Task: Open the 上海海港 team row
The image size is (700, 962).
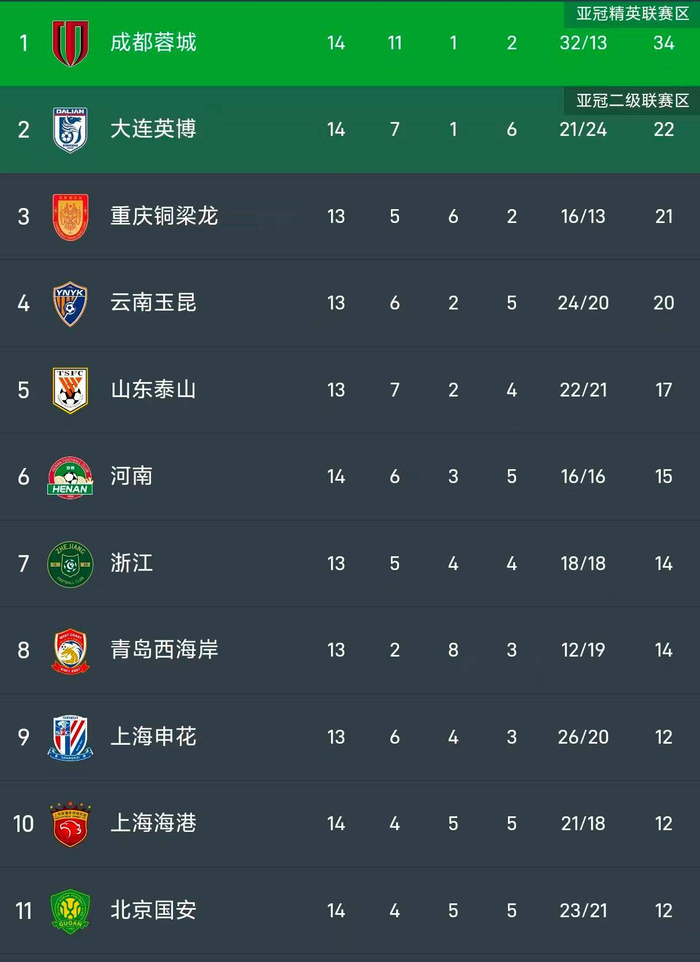Action: pyautogui.click(x=350, y=823)
